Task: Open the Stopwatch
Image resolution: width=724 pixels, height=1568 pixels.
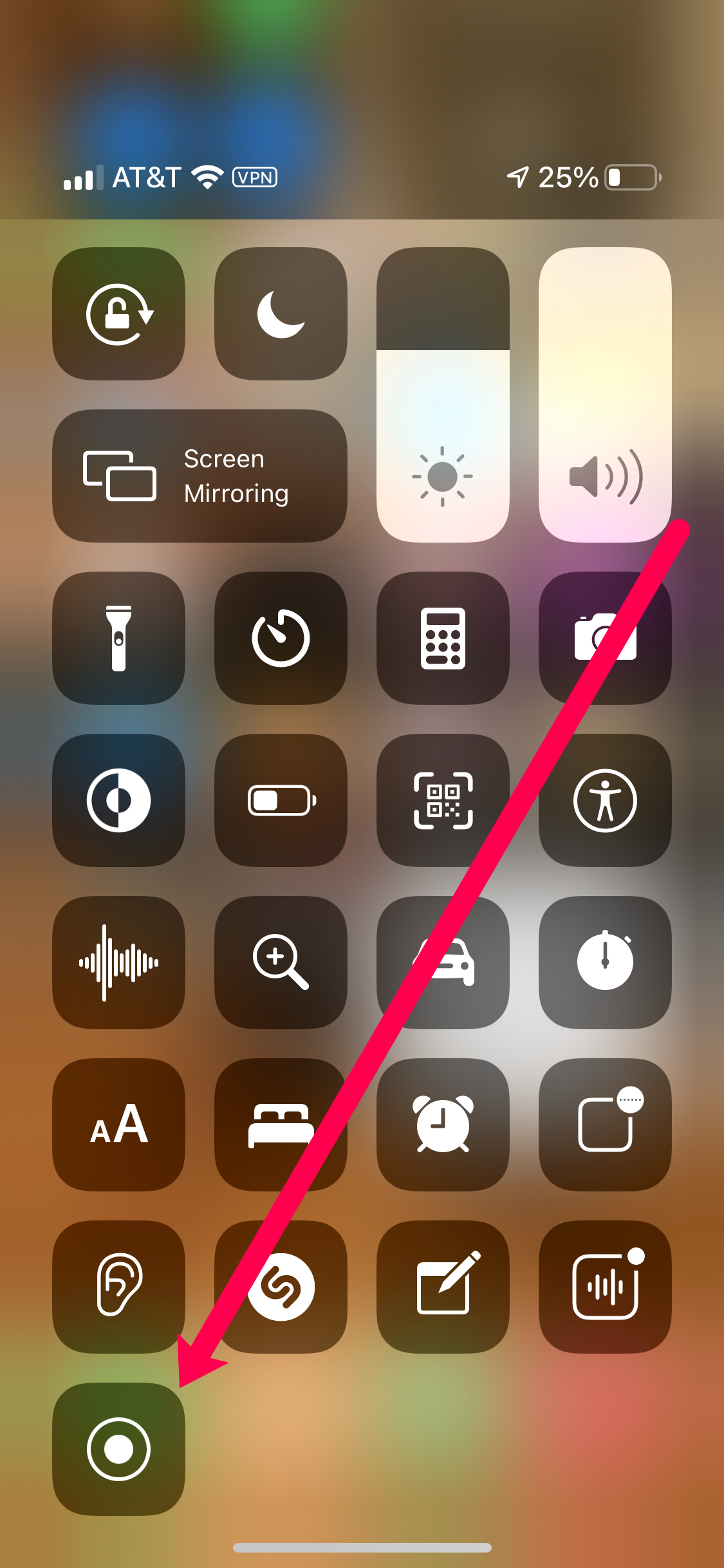Action: click(605, 963)
